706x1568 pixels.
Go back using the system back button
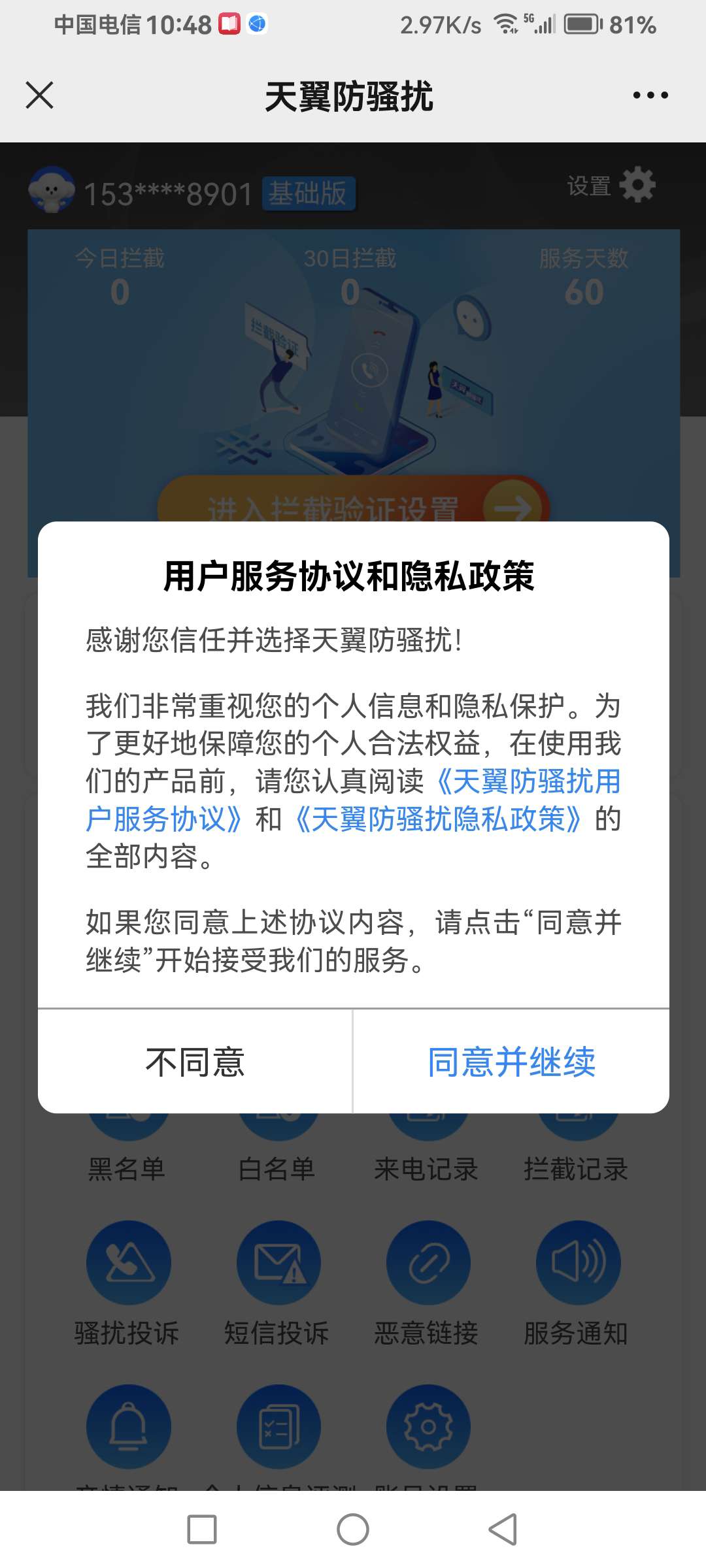click(x=503, y=1529)
